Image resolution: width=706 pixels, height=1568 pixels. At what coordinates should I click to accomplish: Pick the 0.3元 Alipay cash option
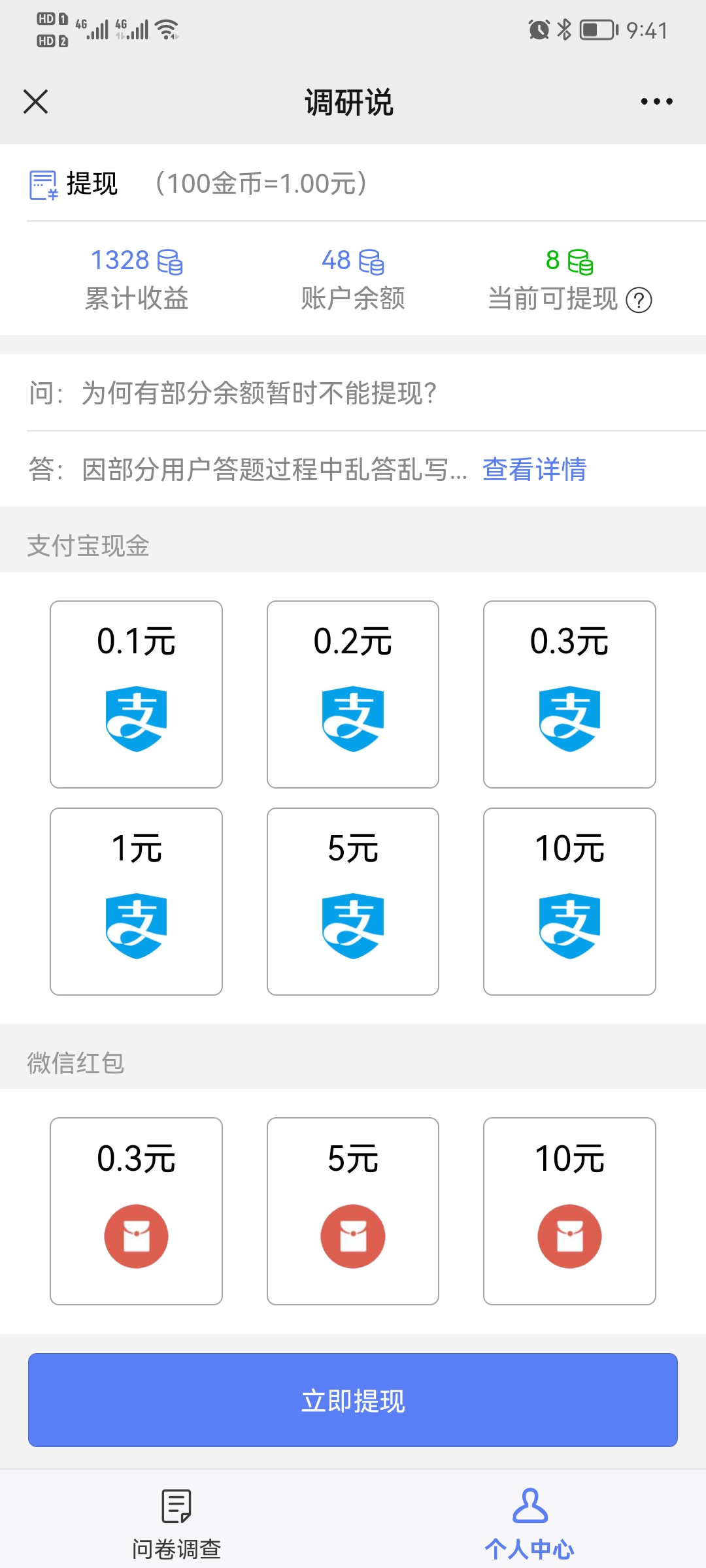(569, 694)
